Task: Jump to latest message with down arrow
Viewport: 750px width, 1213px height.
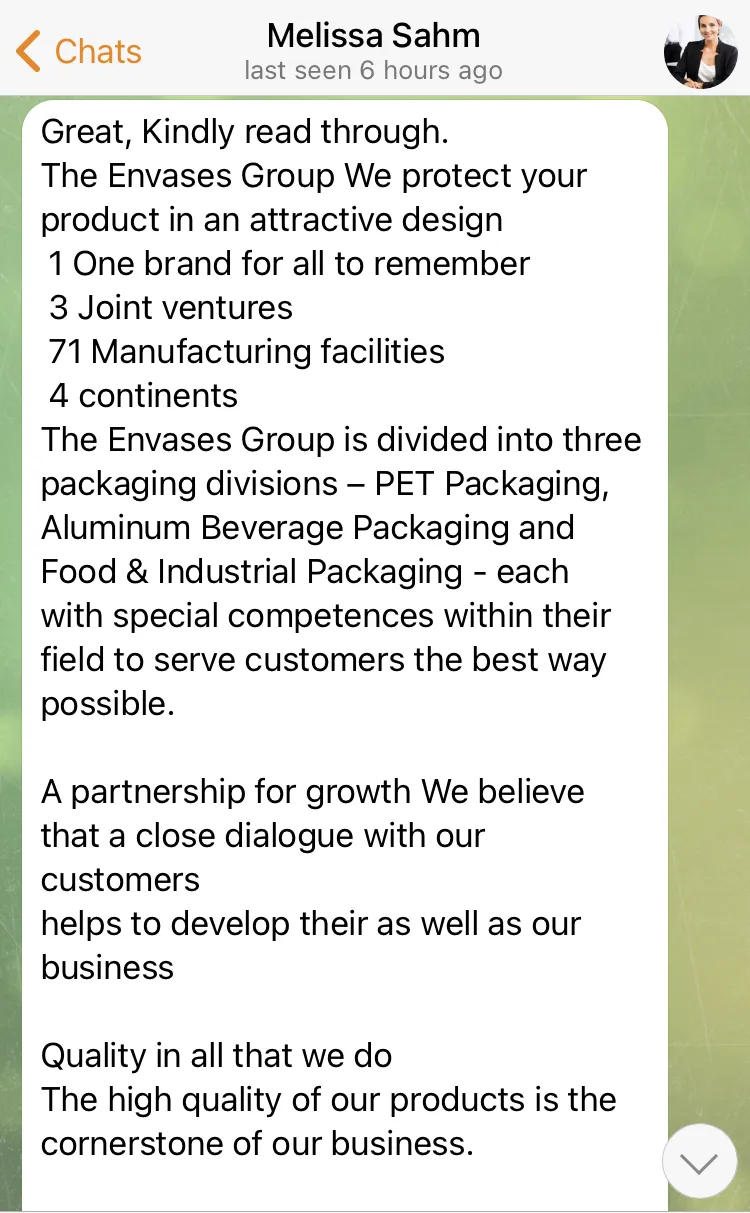Action: tap(700, 1162)
